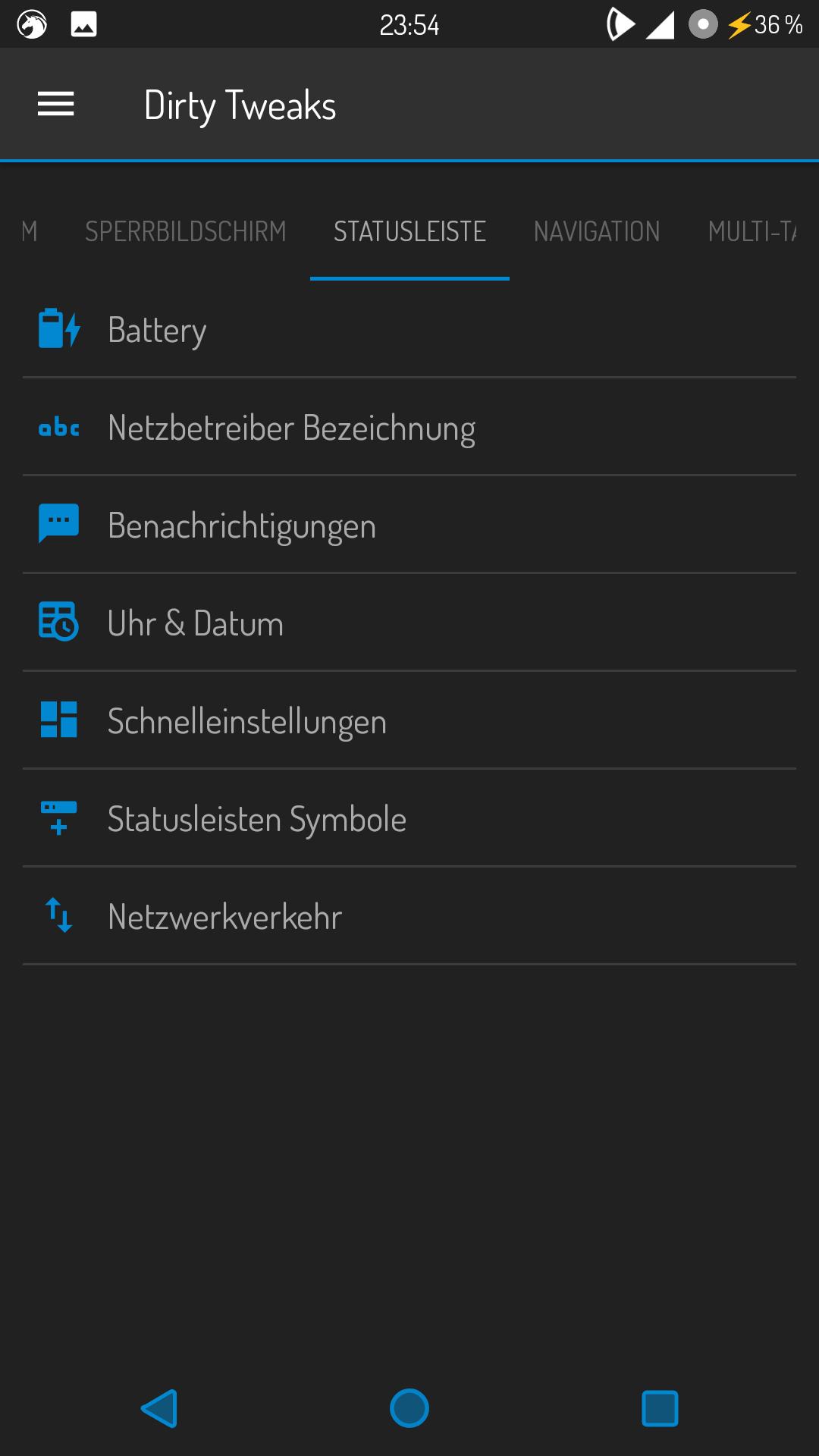Switch to the Sperrbildschirm tab
819x1456 pixels.
coord(186,231)
